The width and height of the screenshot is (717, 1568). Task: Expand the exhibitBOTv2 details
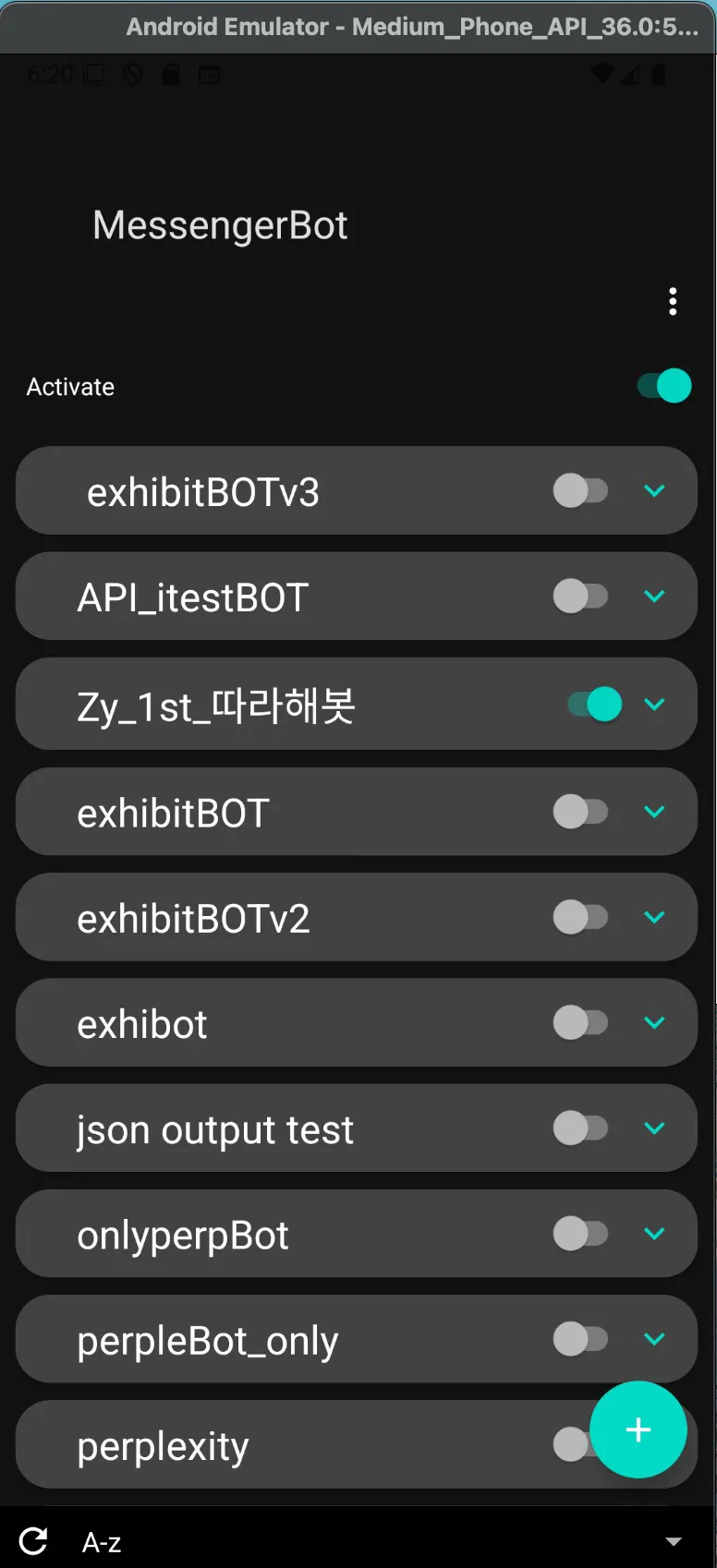656,917
